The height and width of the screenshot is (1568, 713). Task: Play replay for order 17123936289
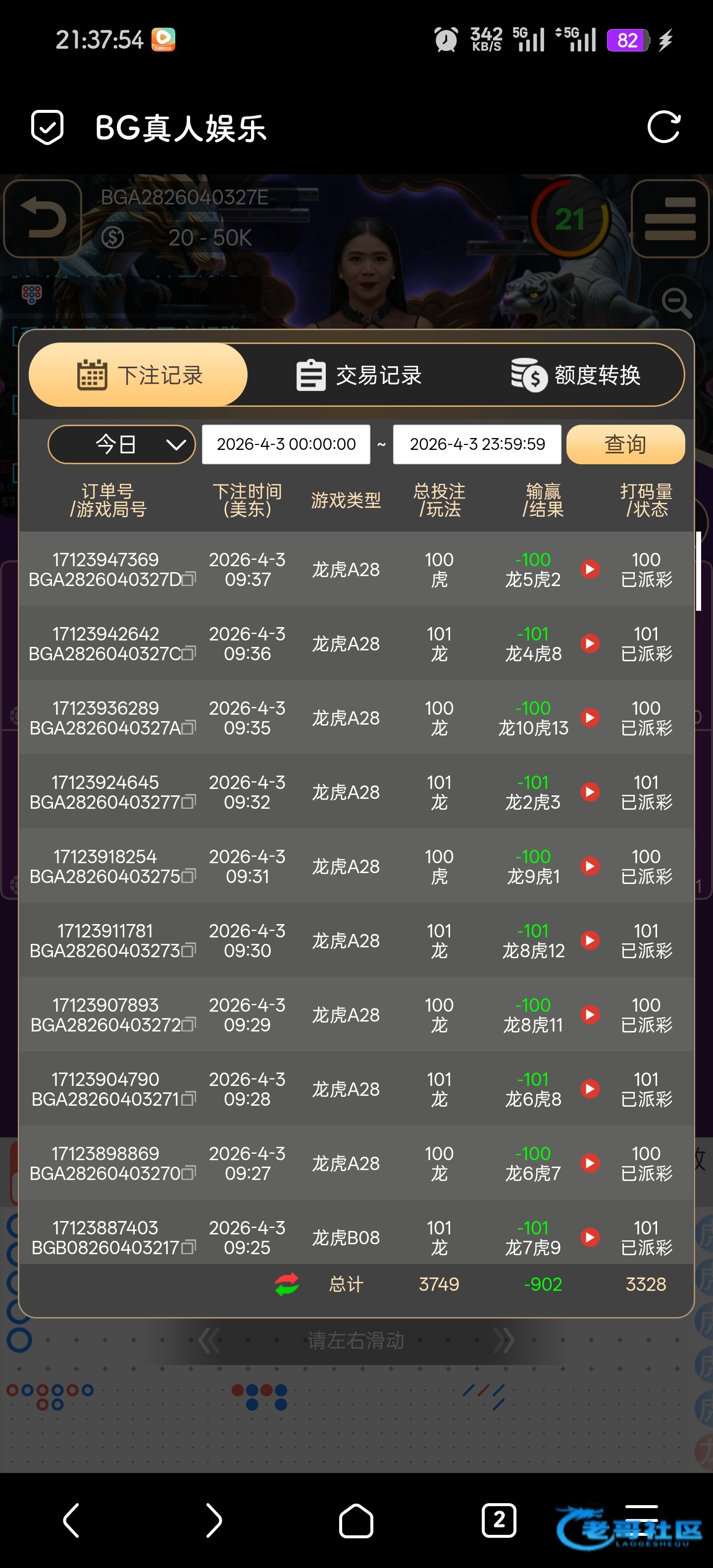tap(589, 718)
